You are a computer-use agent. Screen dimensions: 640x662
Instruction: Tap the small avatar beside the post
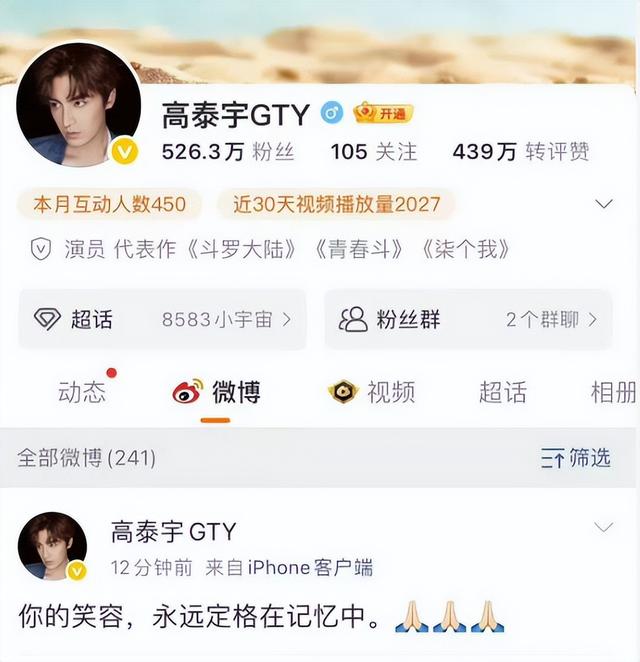(x=52, y=546)
